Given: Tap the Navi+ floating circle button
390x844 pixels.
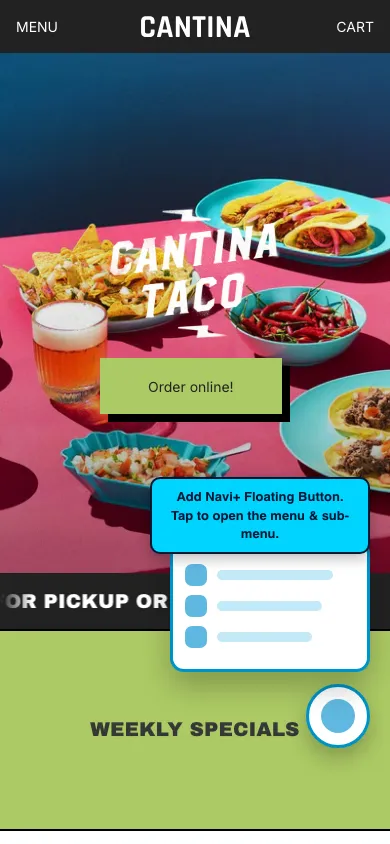Looking at the screenshot, I should pyautogui.click(x=338, y=716).
